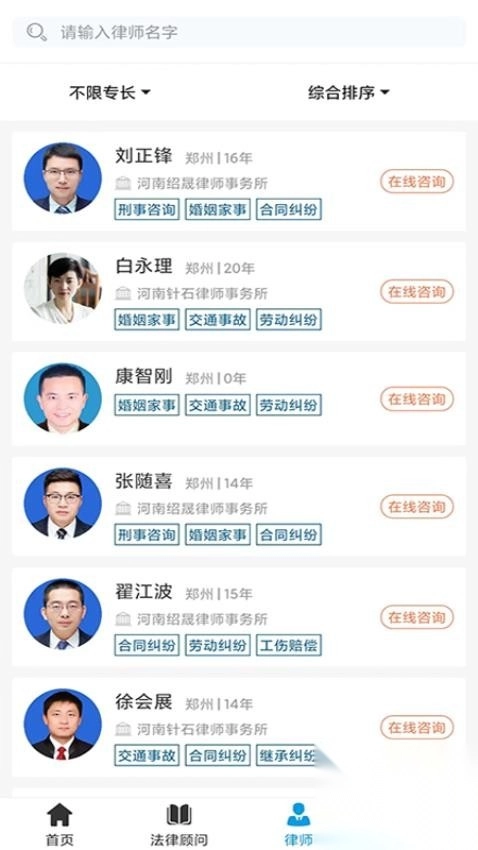Open 徐会展's lawyer card
478x850 pixels.
tap(239, 727)
